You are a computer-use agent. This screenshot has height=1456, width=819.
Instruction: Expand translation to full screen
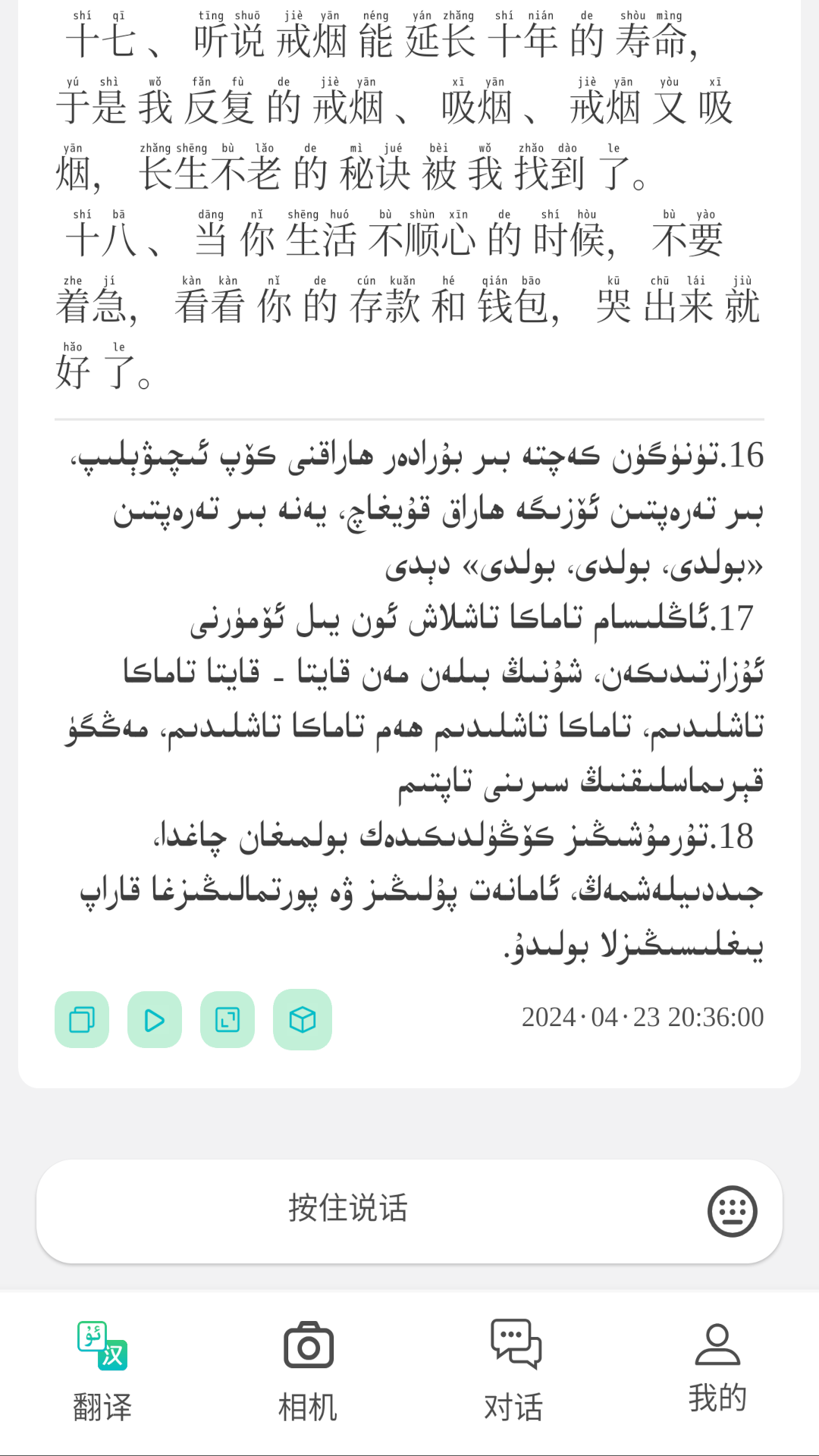tap(227, 1020)
